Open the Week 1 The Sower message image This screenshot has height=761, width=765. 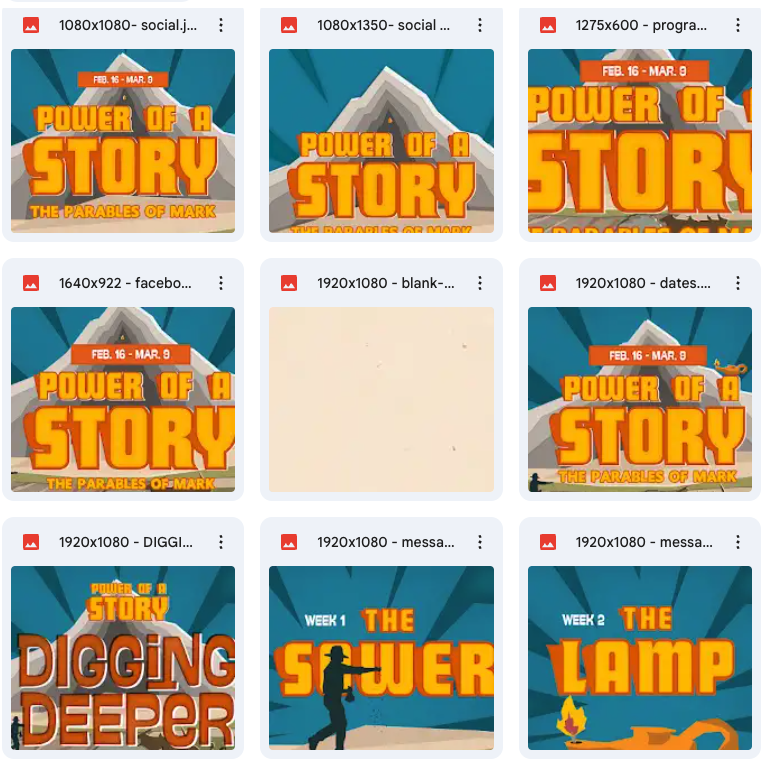[381, 657]
